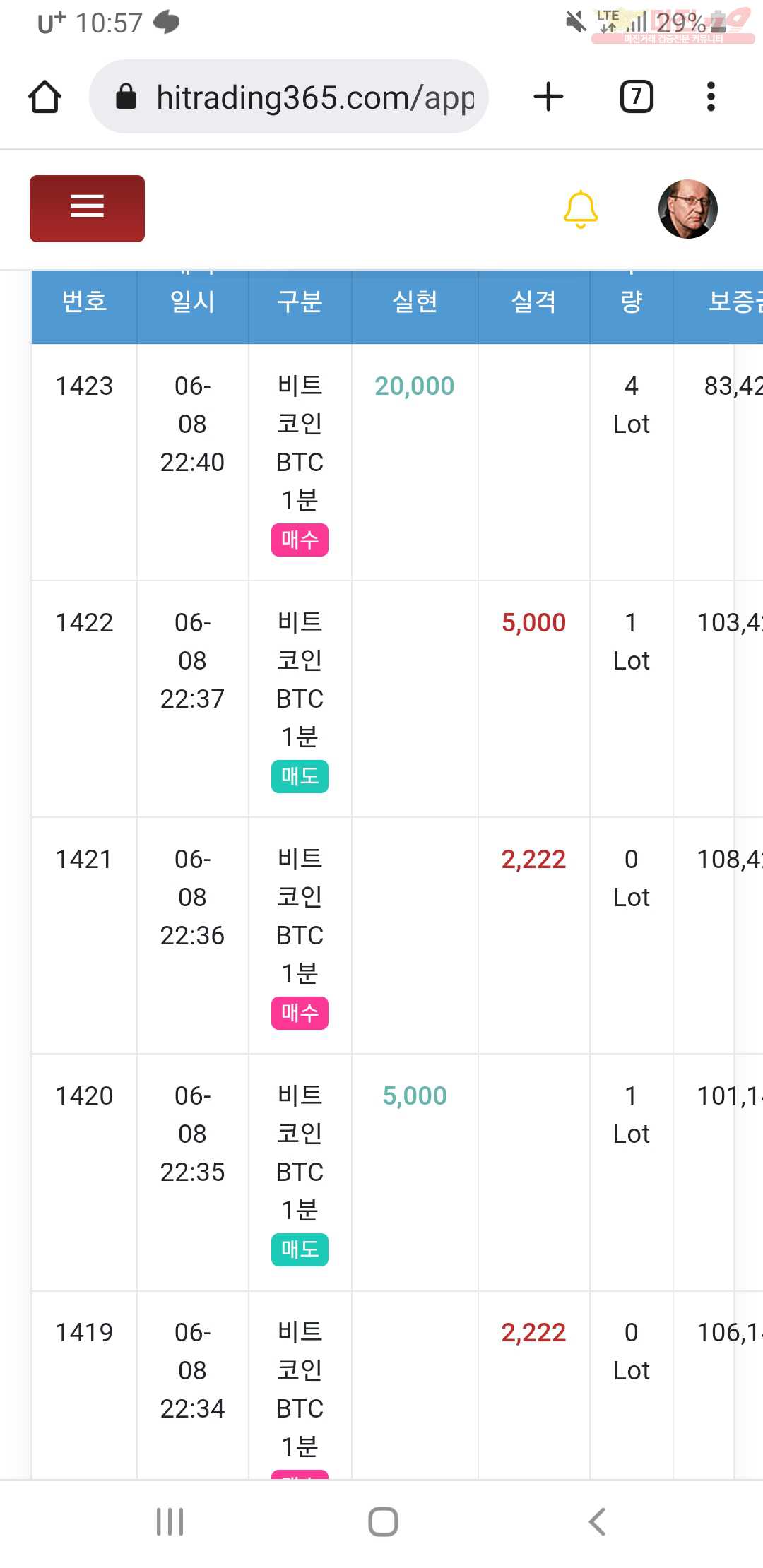Go back with system back button
This screenshot has width=763, height=1568.
[x=597, y=1521]
